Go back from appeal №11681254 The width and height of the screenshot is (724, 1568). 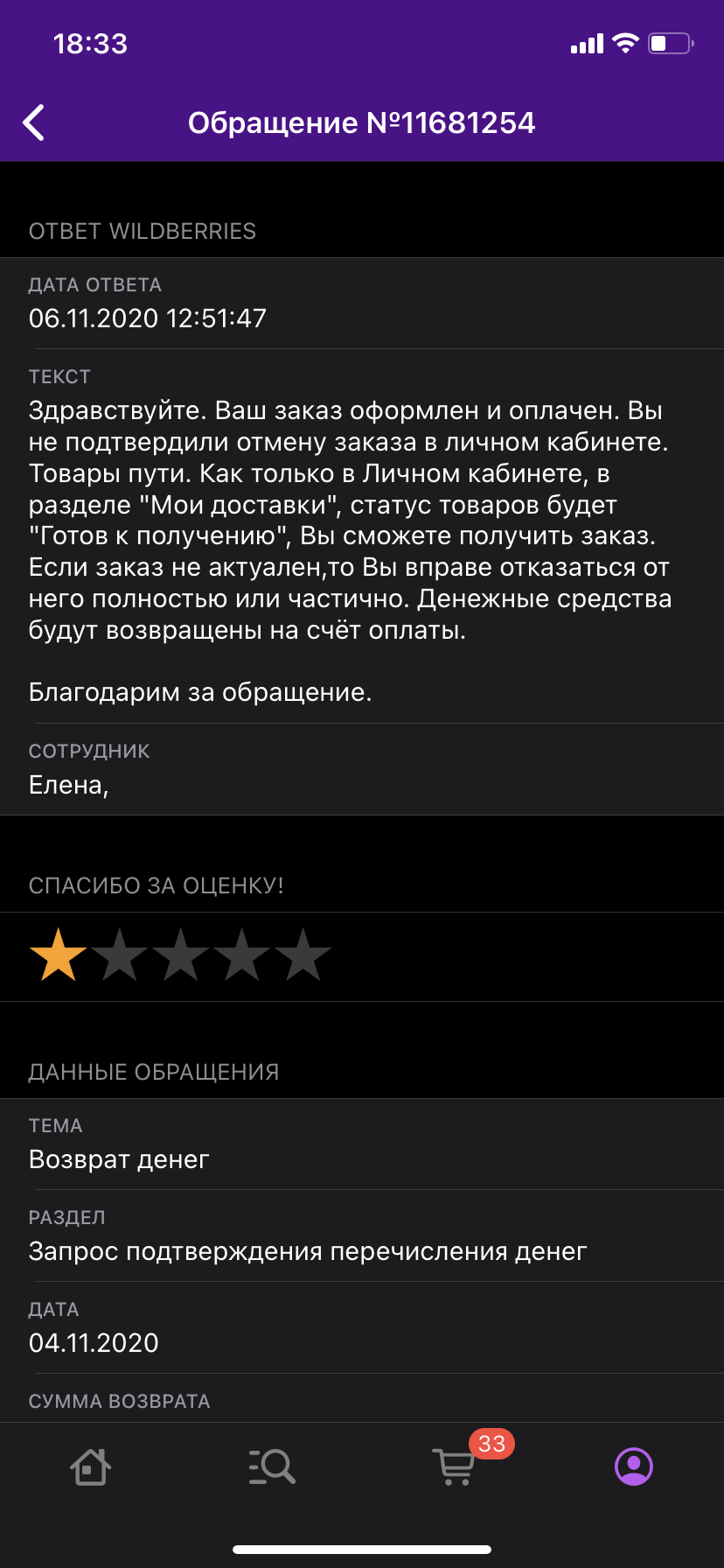coord(34,122)
